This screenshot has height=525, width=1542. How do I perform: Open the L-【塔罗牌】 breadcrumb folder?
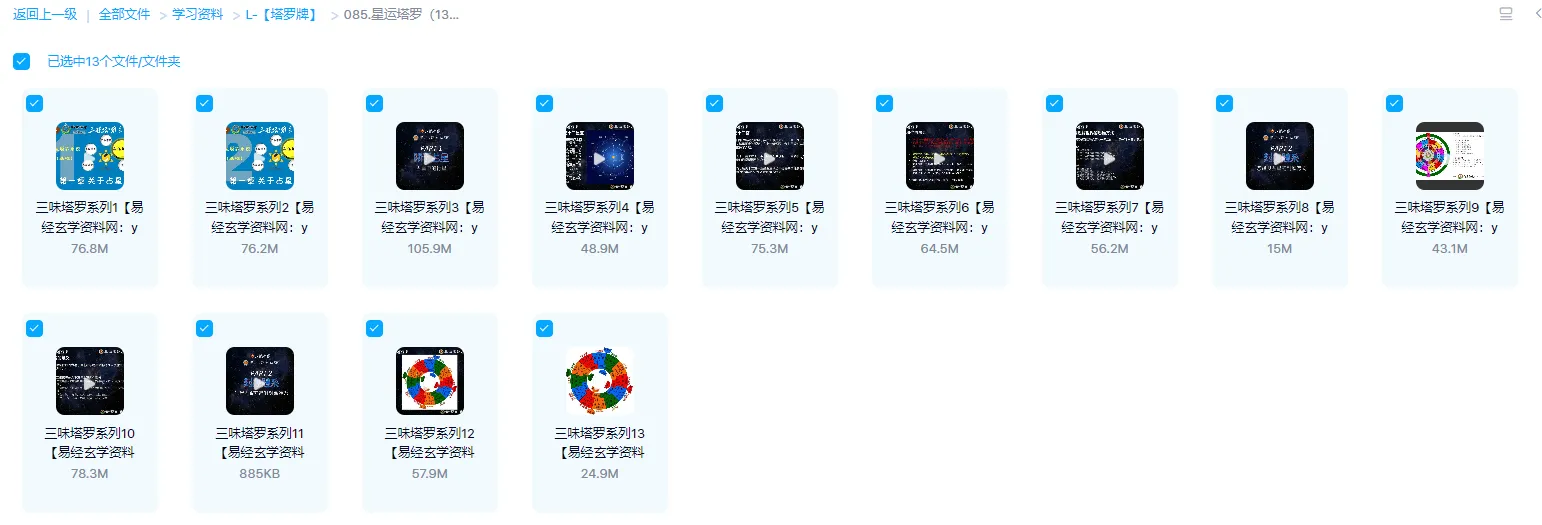pyautogui.click(x=281, y=15)
